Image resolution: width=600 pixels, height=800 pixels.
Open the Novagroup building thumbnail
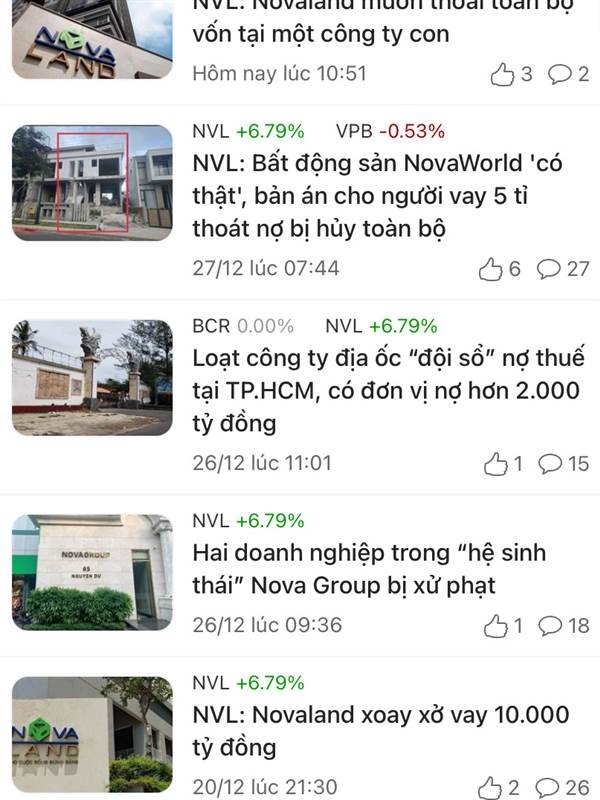[x=92, y=572]
